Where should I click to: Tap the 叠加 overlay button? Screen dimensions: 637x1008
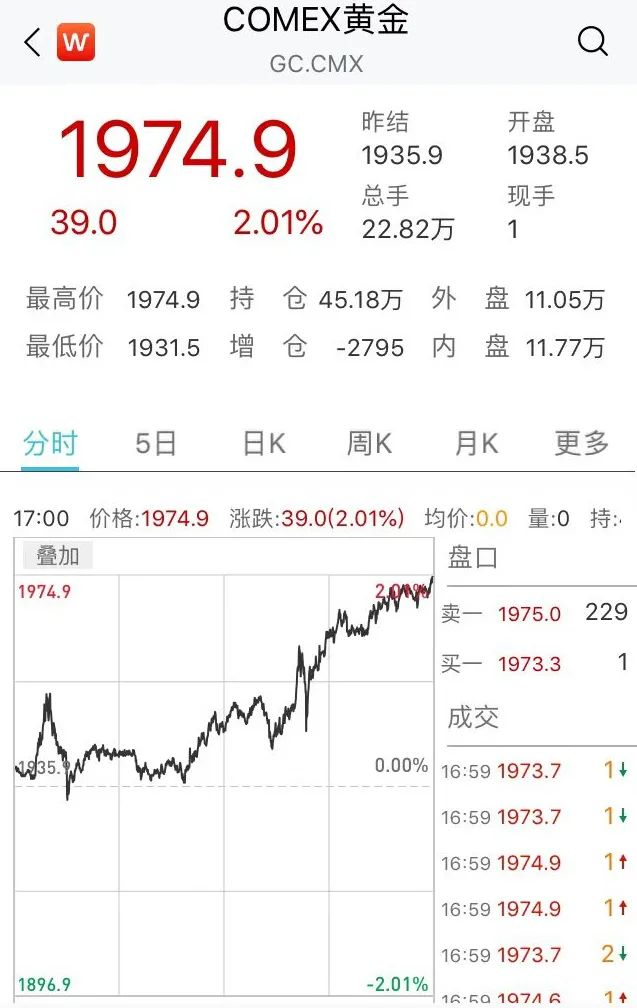pyautogui.click(x=57, y=555)
